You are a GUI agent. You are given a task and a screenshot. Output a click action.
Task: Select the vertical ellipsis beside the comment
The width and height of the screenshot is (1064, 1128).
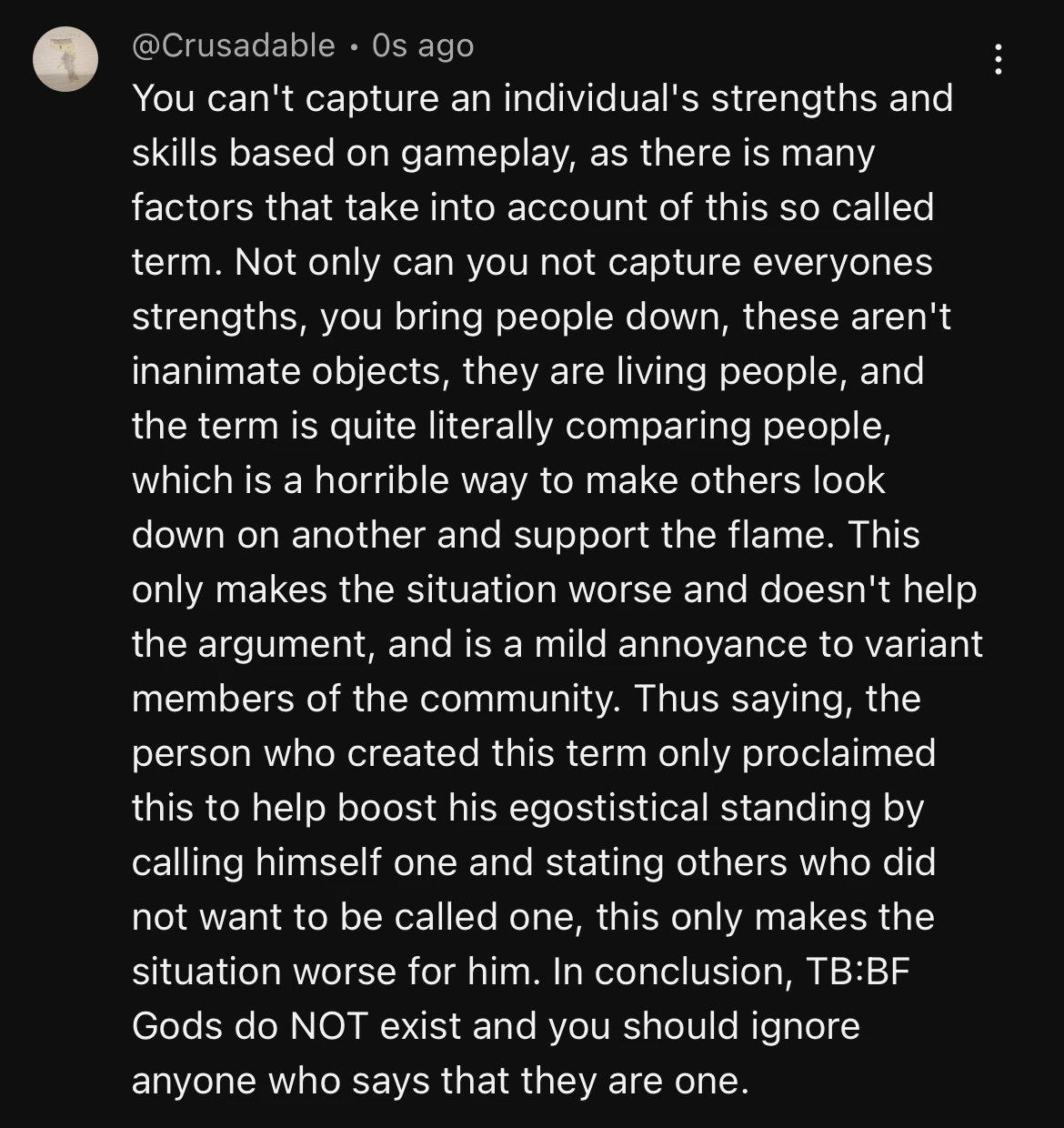click(998, 60)
